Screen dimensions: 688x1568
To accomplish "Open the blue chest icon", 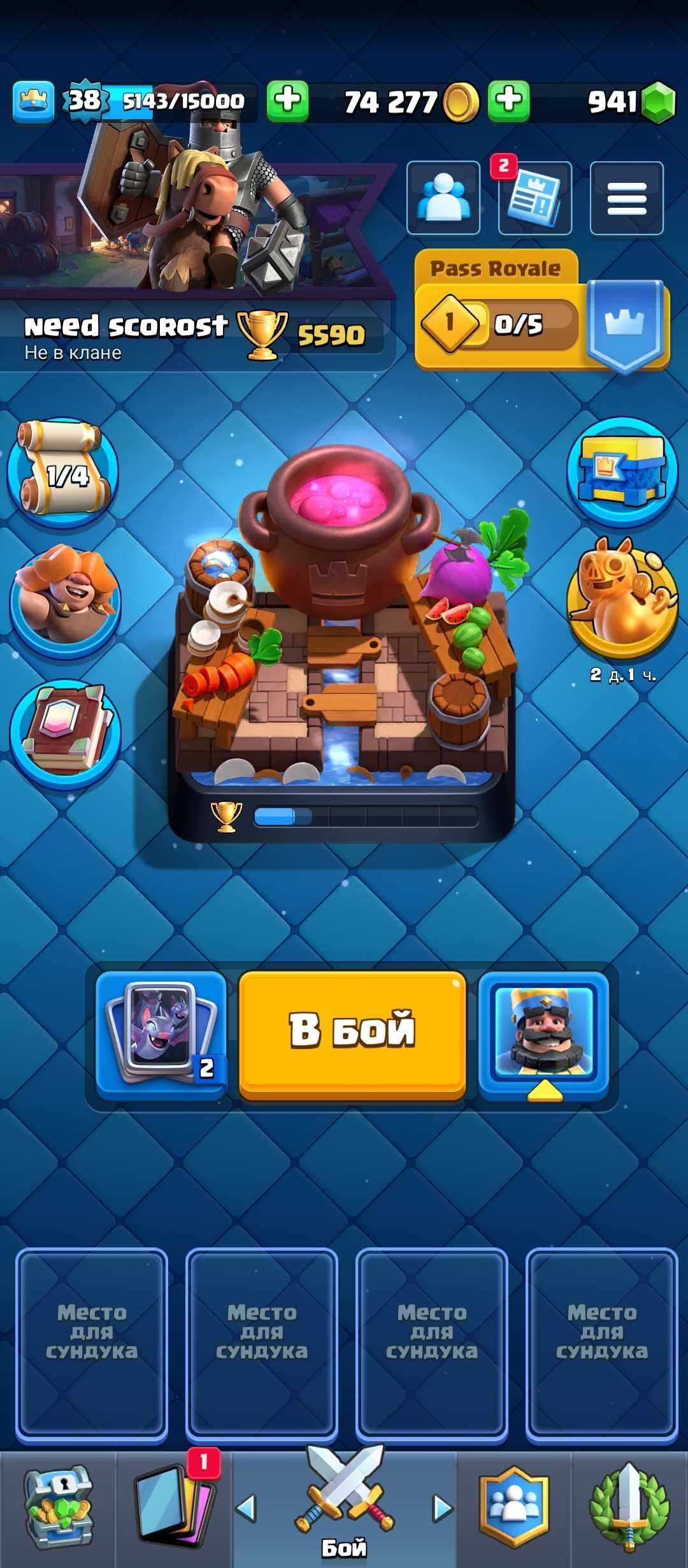I will pyautogui.click(x=622, y=472).
